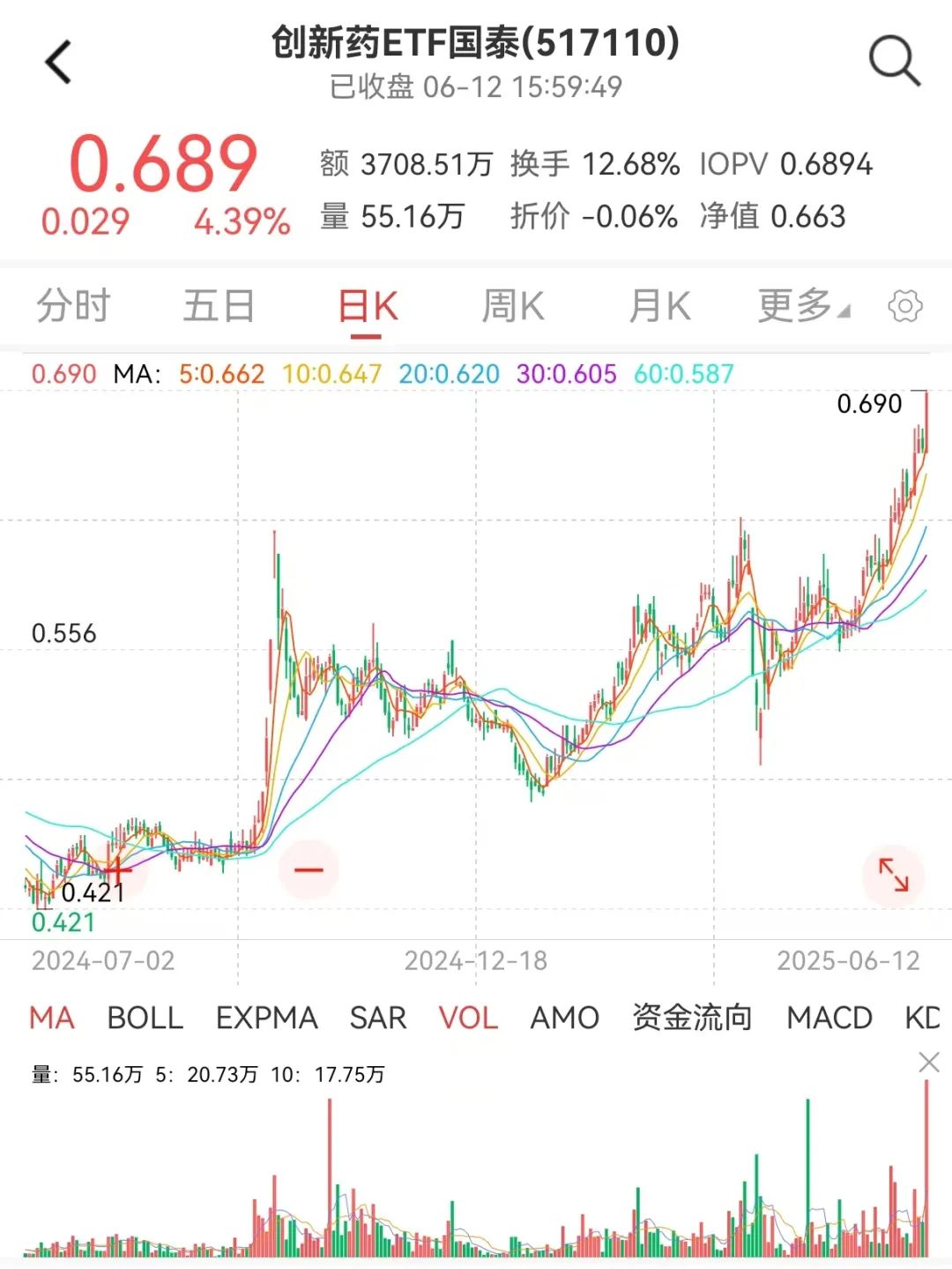
Task: Tap the crosshair marker near 0.421
Action: tap(117, 870)
